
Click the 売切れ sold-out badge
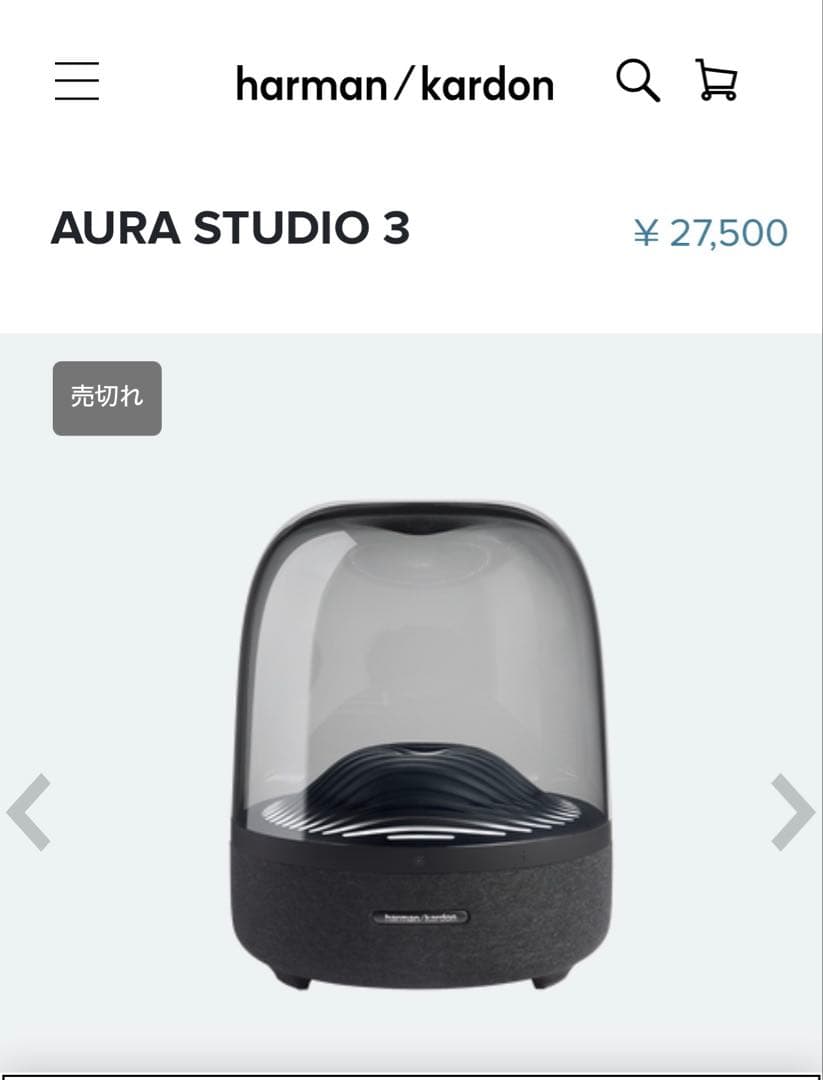coord(107,398)
